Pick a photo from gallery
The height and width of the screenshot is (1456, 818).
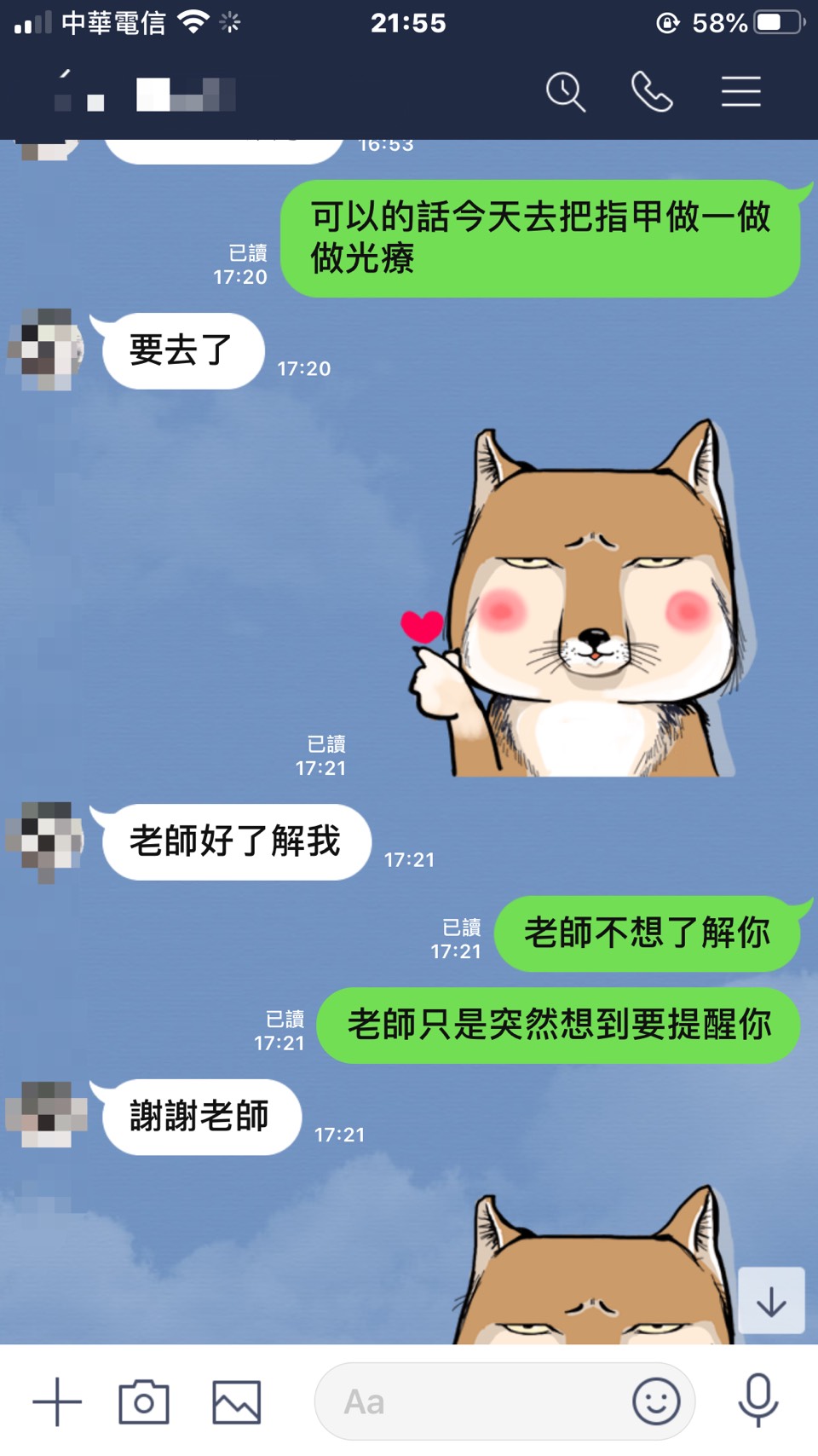point(236,1401)
